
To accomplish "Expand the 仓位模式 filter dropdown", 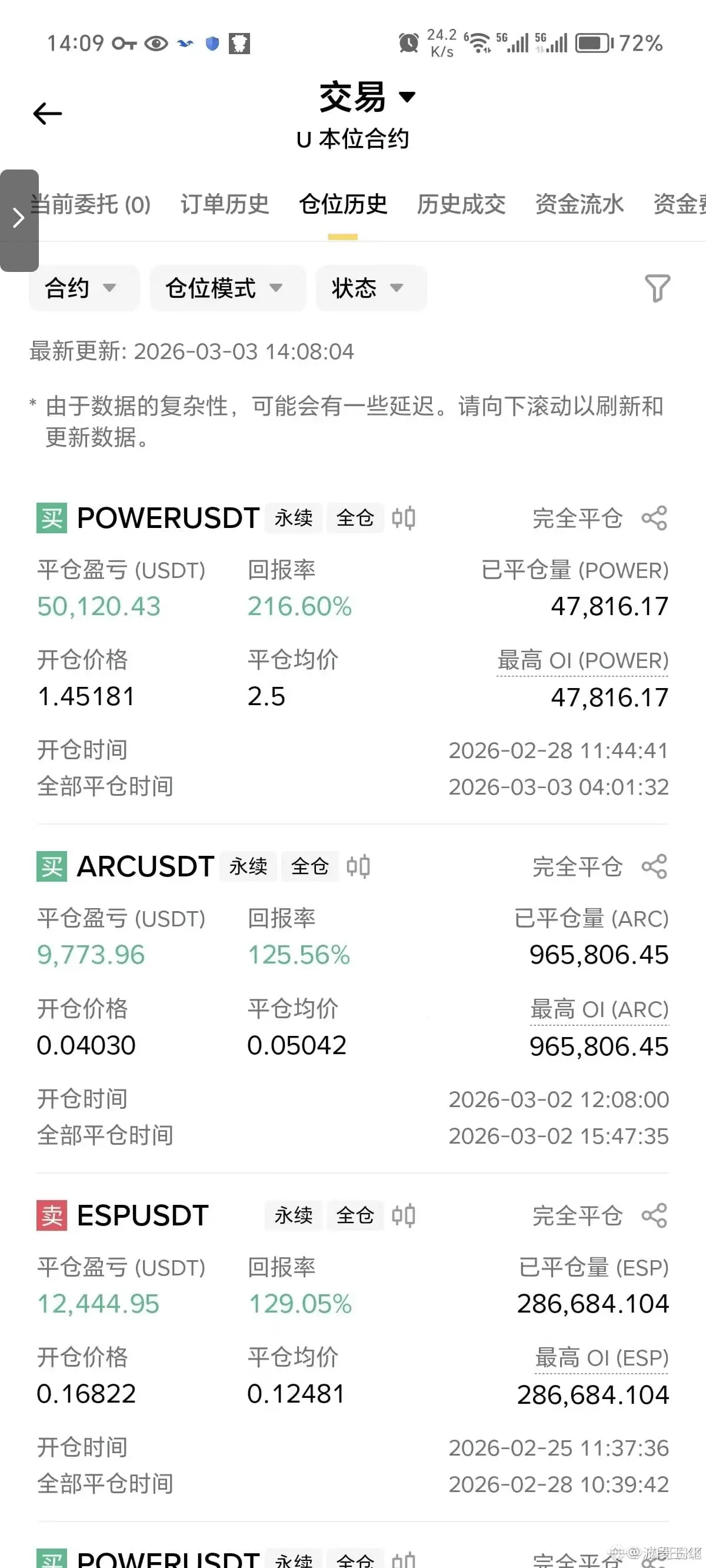I will [x=228, y=288].
